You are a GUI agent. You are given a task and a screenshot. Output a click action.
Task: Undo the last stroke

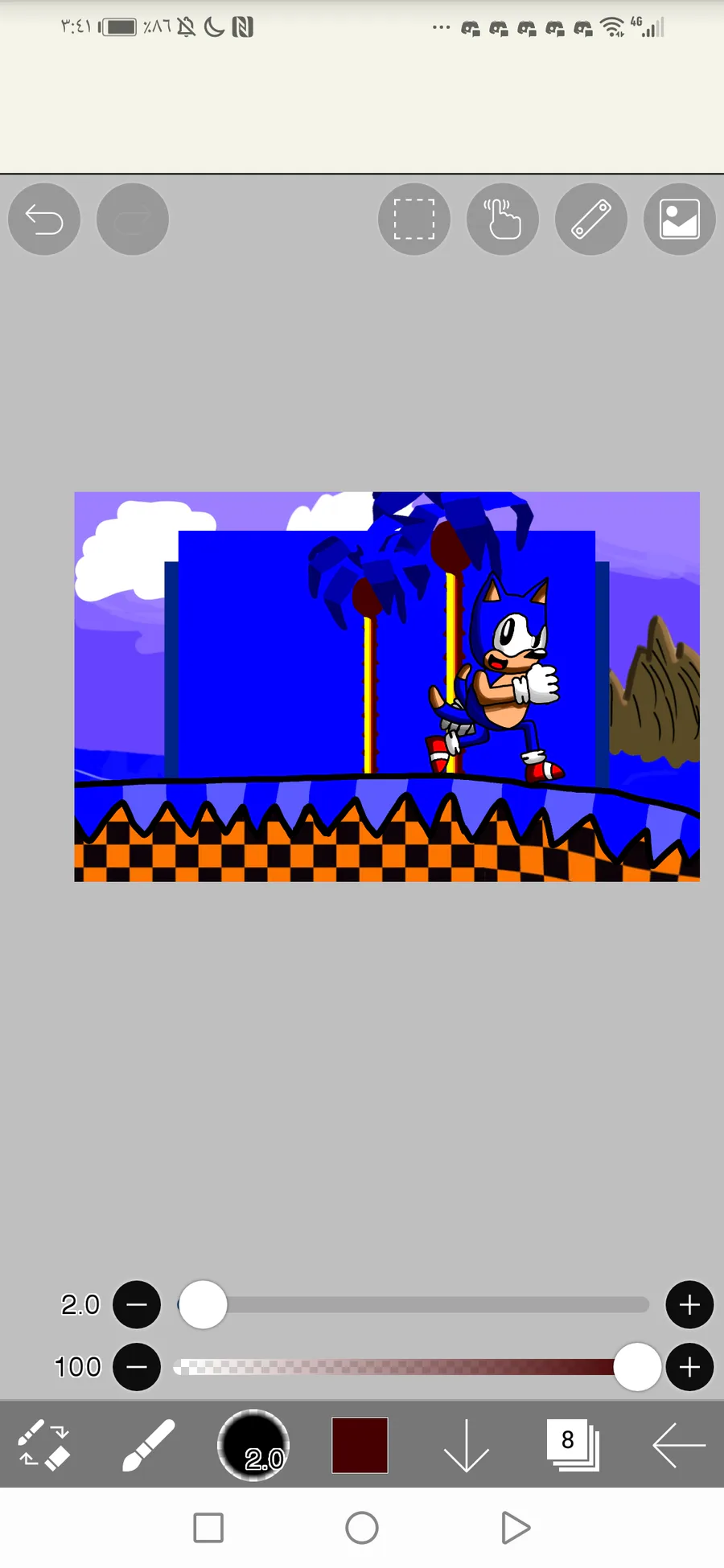coord(44,219)
